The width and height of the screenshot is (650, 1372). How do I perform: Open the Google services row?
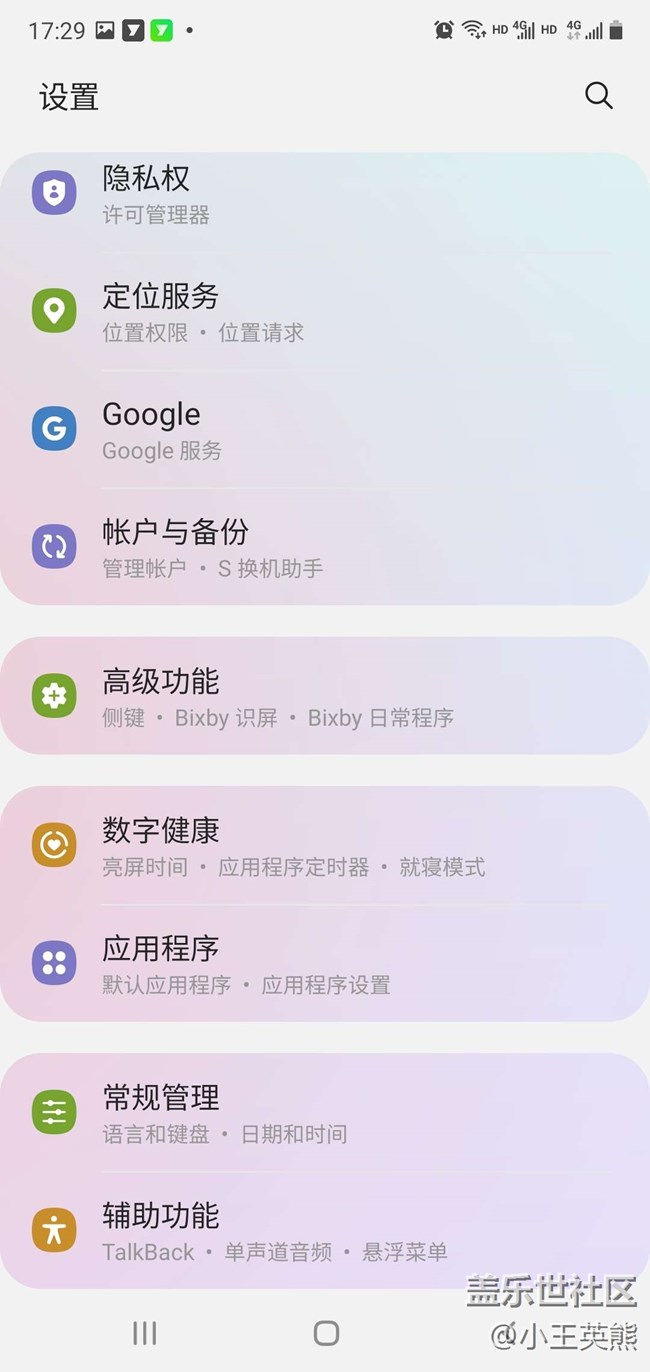pyautogui.click(x=325, y=430)
